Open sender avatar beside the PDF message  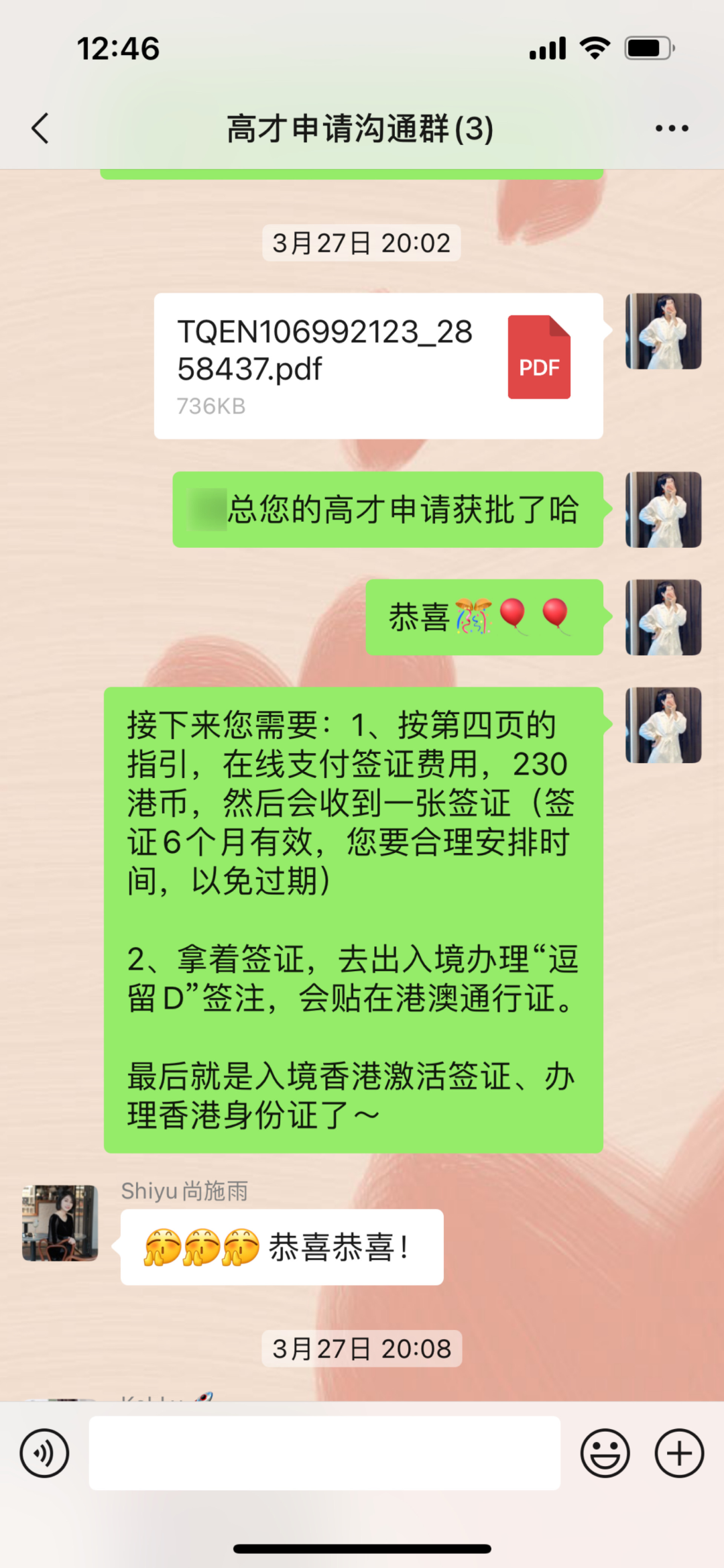(663, 331)
